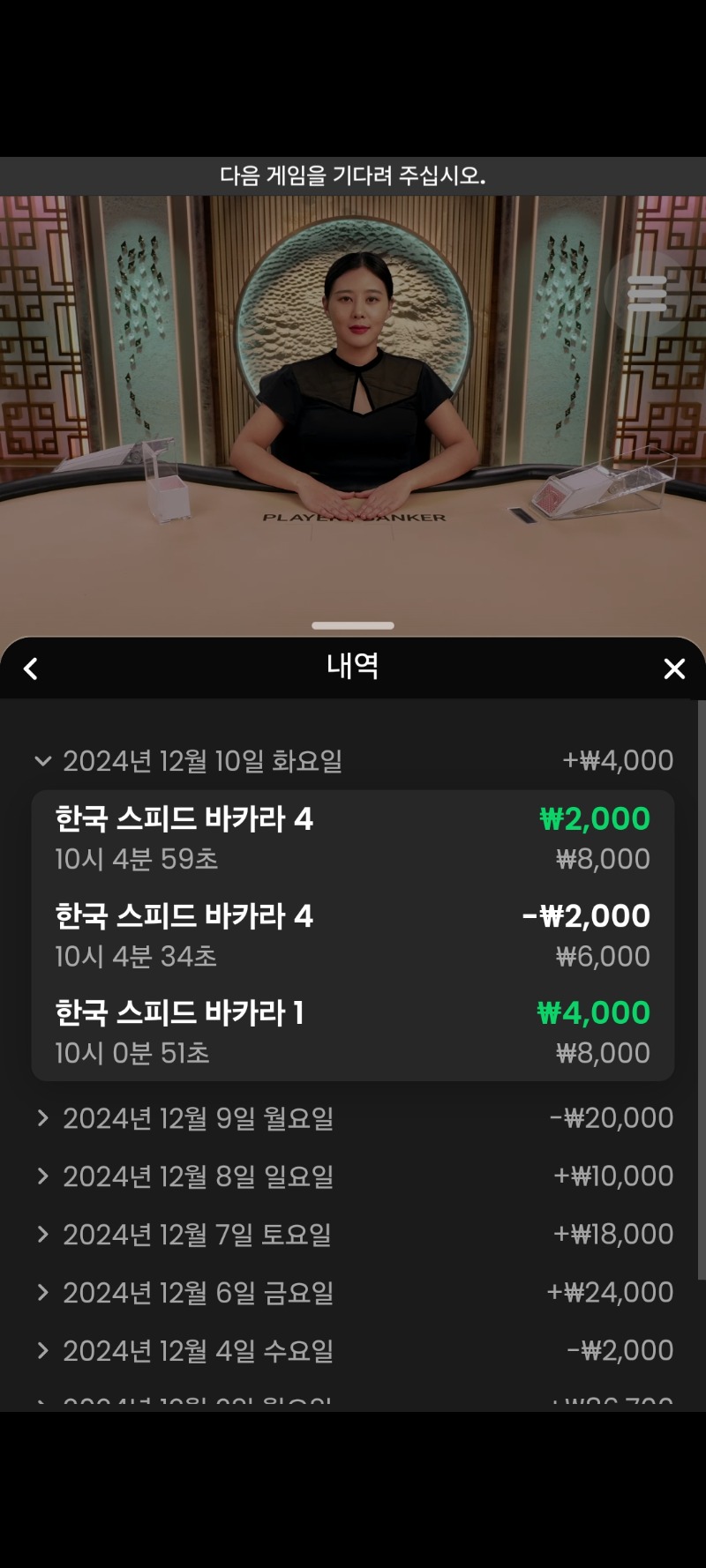
Task: Go back using the history panel arrow
Action: (31, 668)
